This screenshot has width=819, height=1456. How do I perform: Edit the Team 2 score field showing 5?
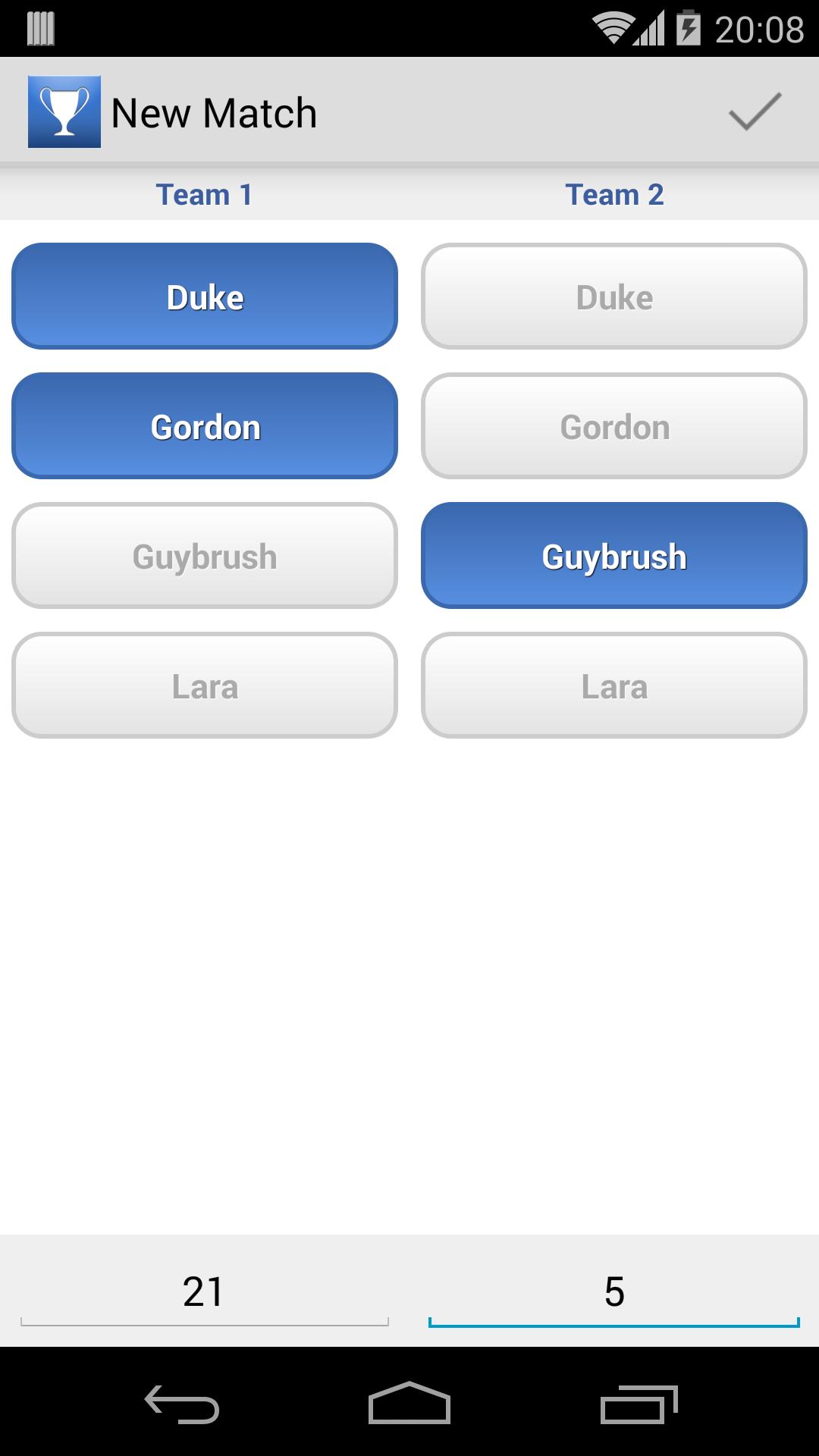pos(614,1291)
